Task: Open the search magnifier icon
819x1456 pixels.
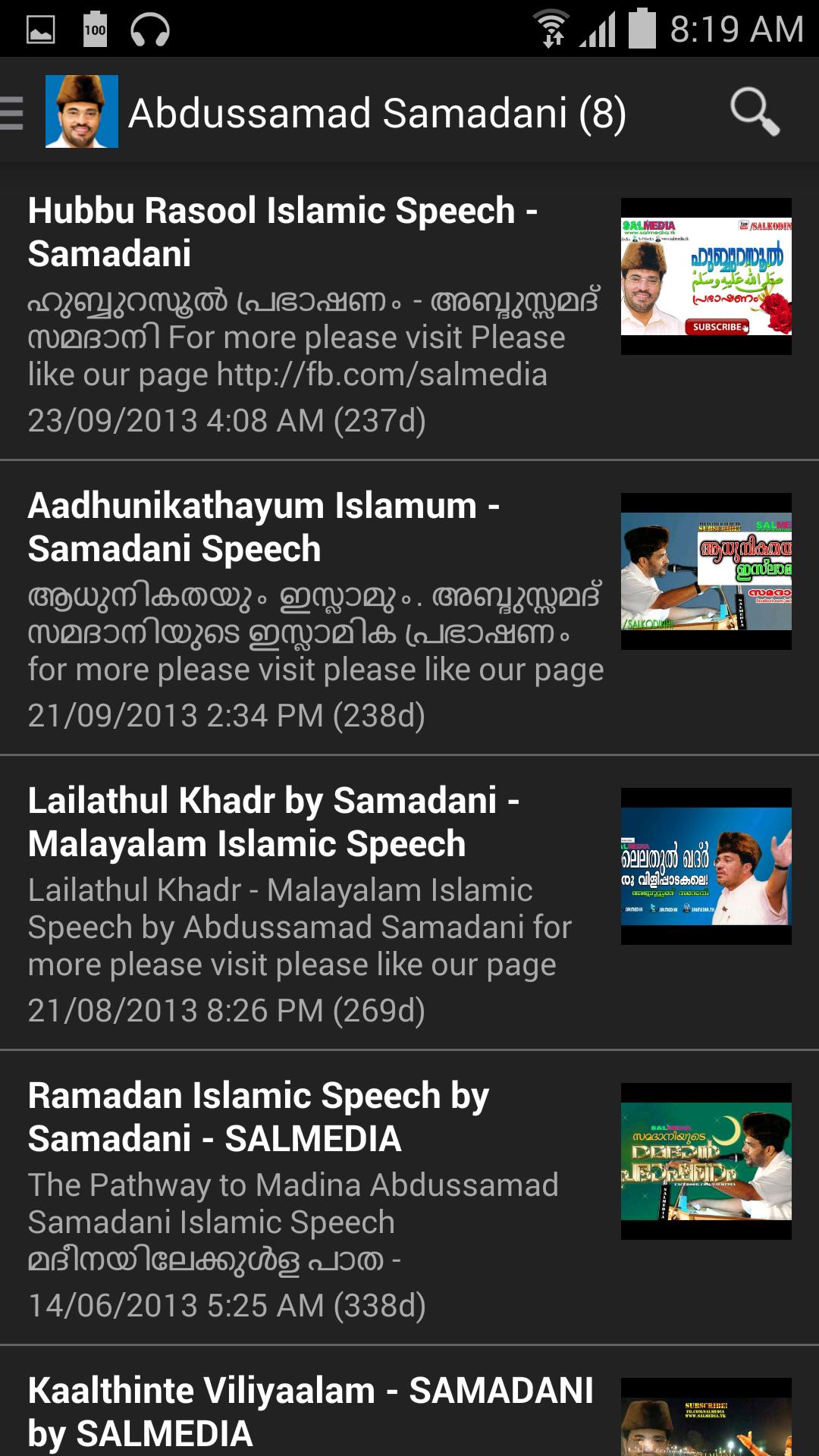Action: pos(754,112)
